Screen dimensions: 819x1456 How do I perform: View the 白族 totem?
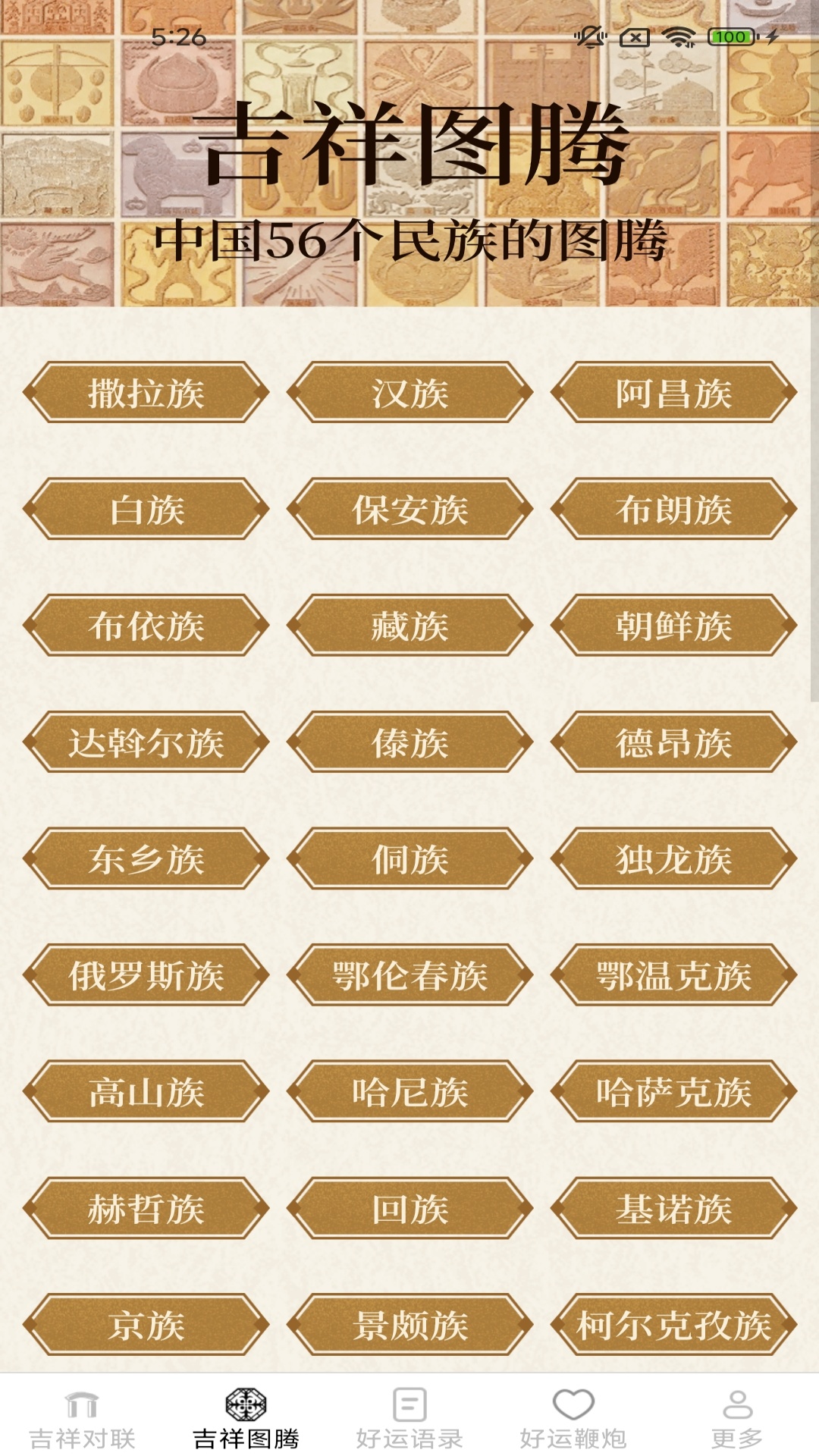pyautogui.click(x=146, y=509)
